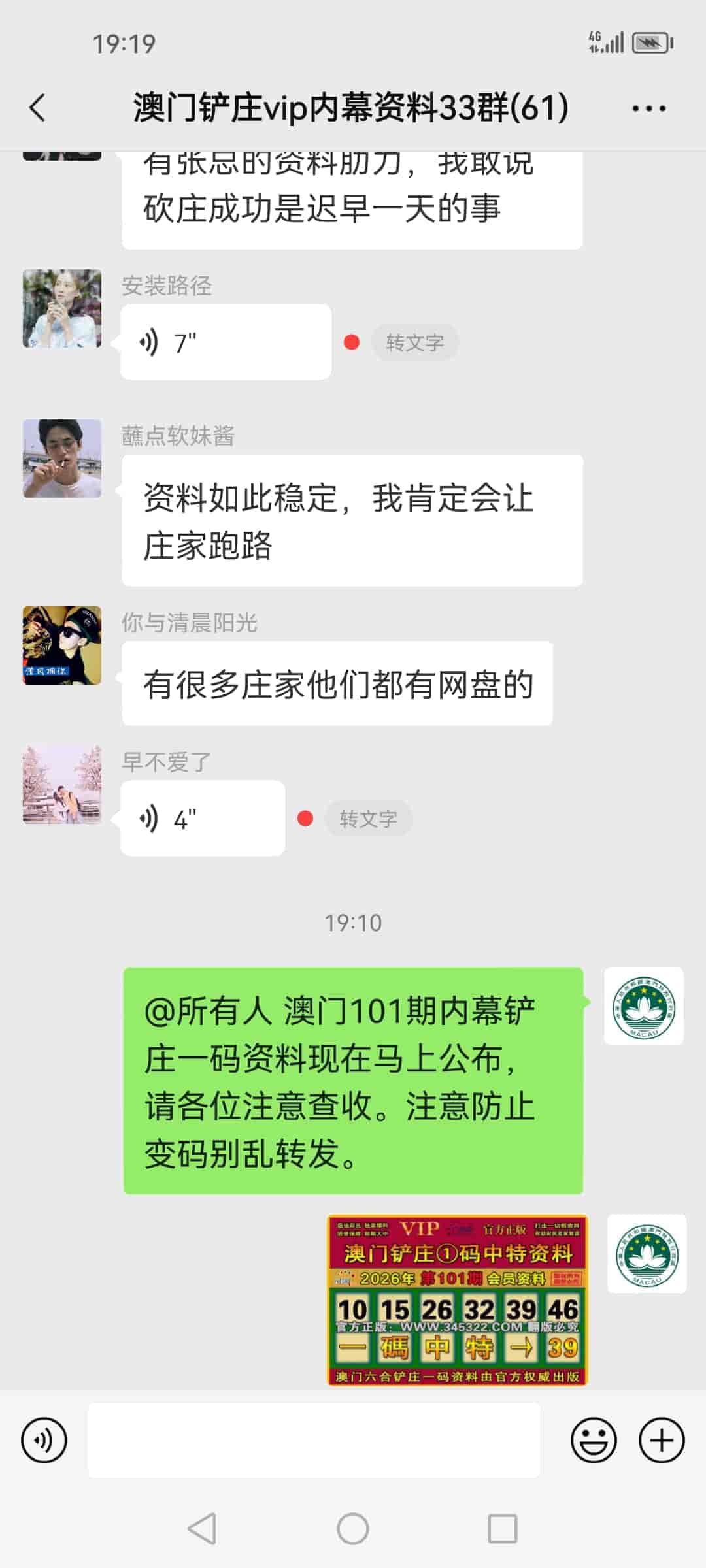Image resolution: width=706 pixels, height=1568 pixels.
Task: Play the 4-second voice message
Action: (203, 818)
